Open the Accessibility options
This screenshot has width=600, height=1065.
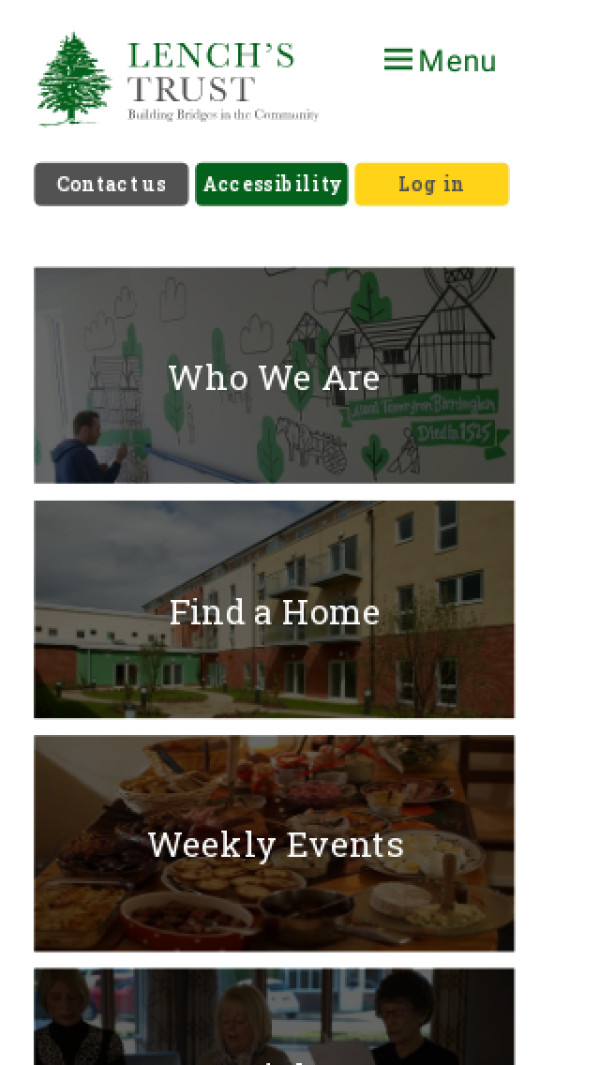(x=272, y=184)
